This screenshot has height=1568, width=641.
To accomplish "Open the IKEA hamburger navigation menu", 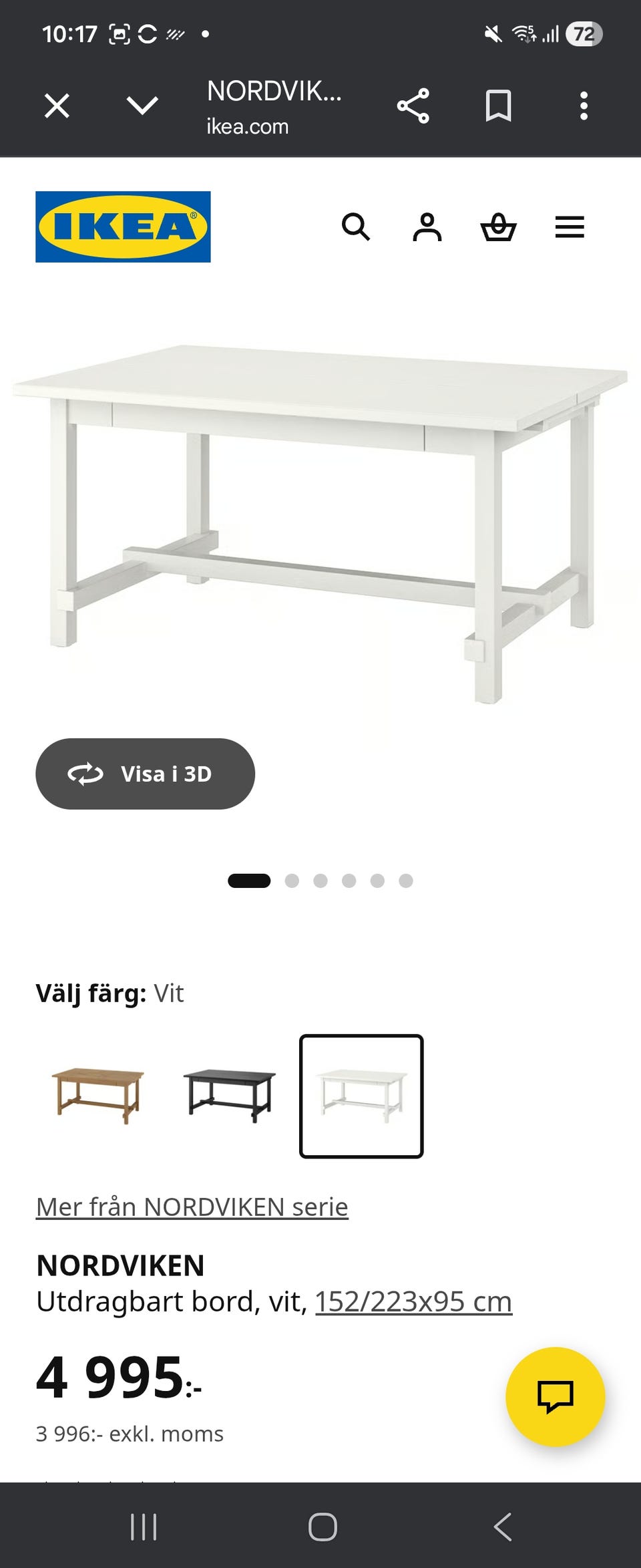I will coord(570,228).
